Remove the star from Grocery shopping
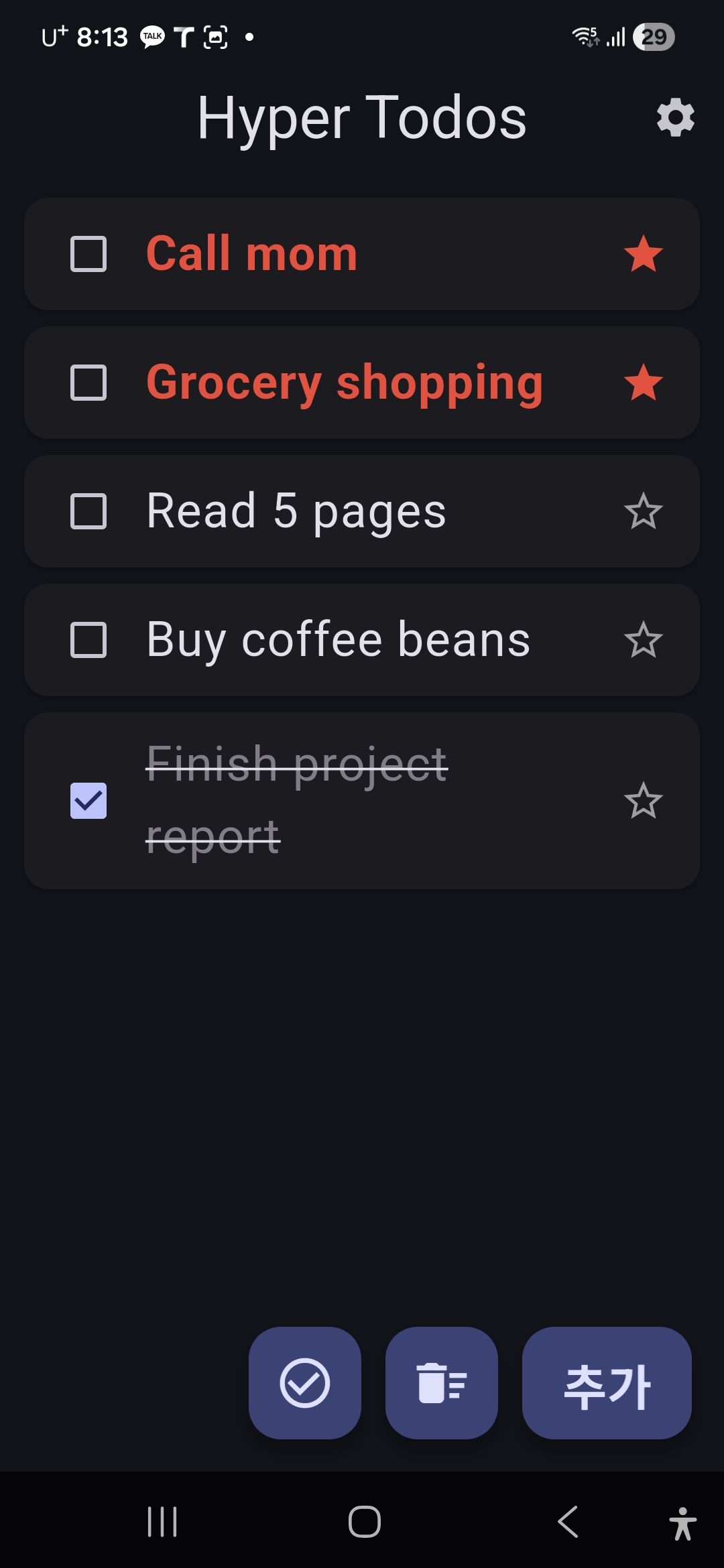724x1568 pixels. point(643,383)
